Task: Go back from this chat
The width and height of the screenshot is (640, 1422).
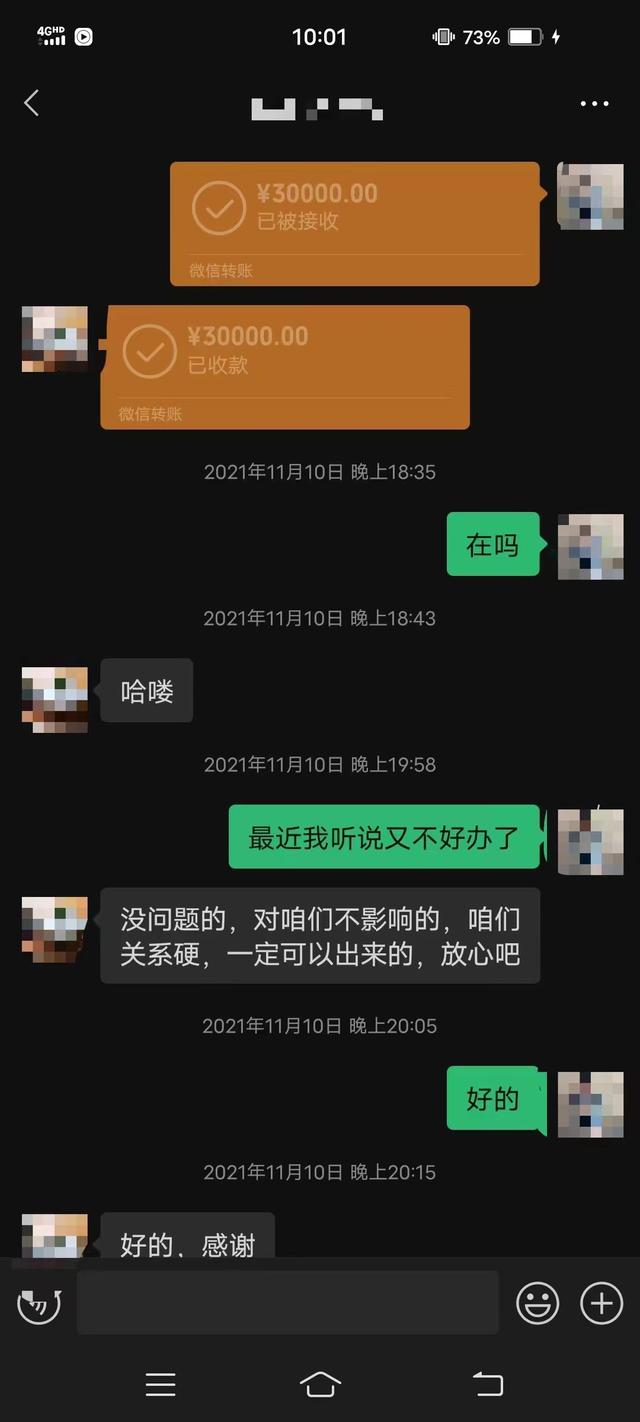Action: click(32, 102)
